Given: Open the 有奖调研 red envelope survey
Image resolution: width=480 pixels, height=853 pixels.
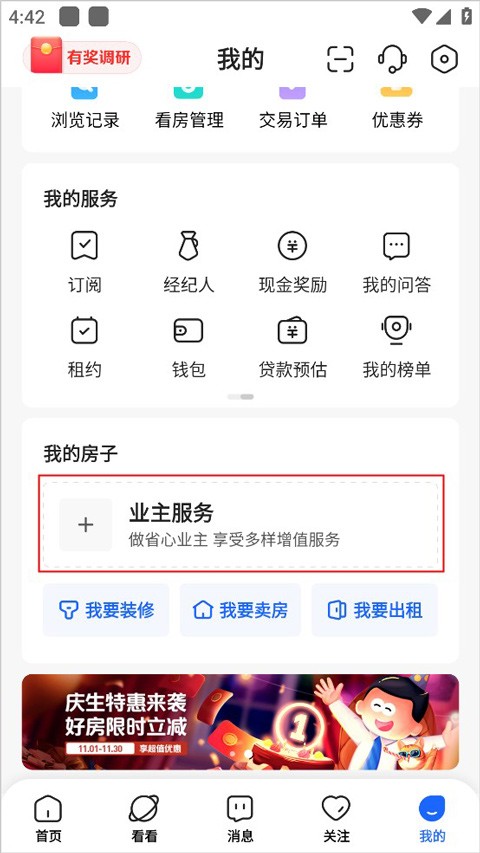Looking at the screenshot, I should pos(82,57).
